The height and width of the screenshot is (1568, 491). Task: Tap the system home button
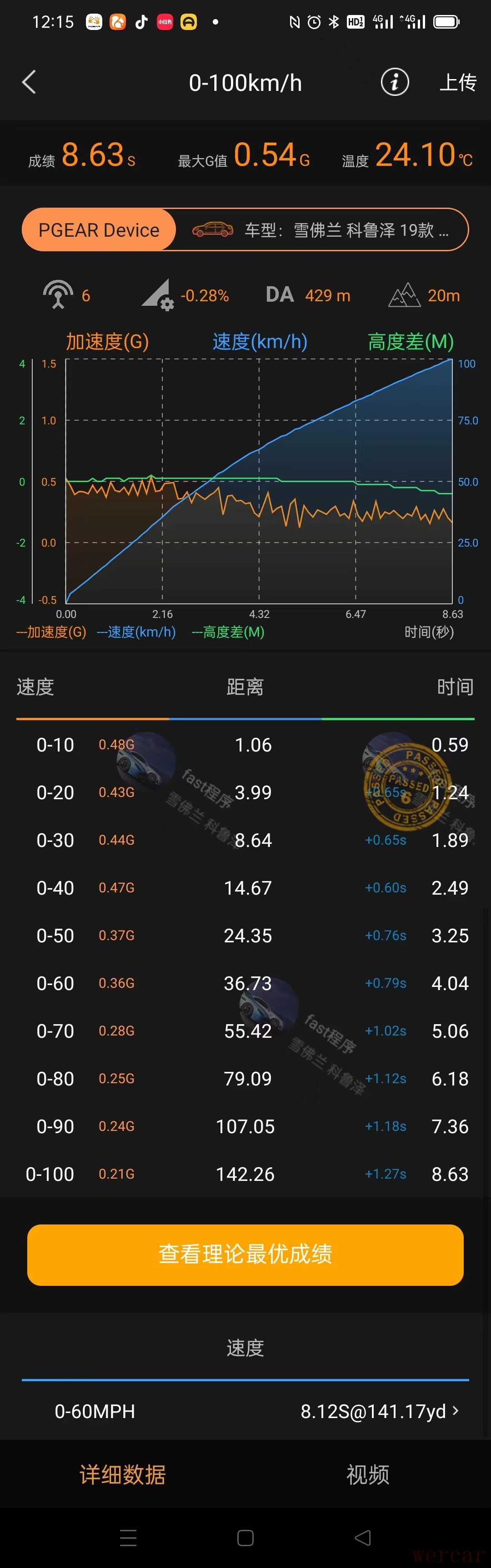click(x=245, y=1538)
